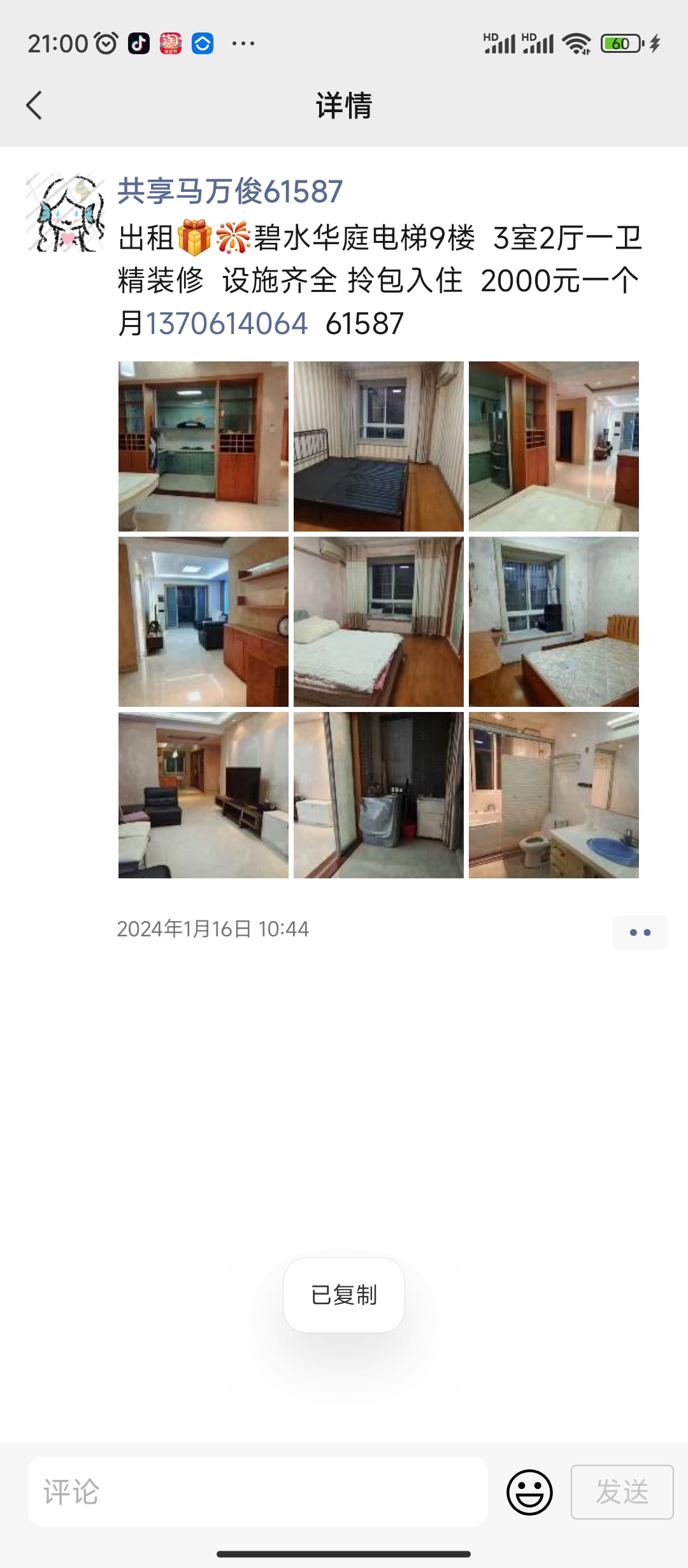Viewport: 688px width, 1568px height.
Task: Tap the poster's avatar picture
Action: pos(65,212)
